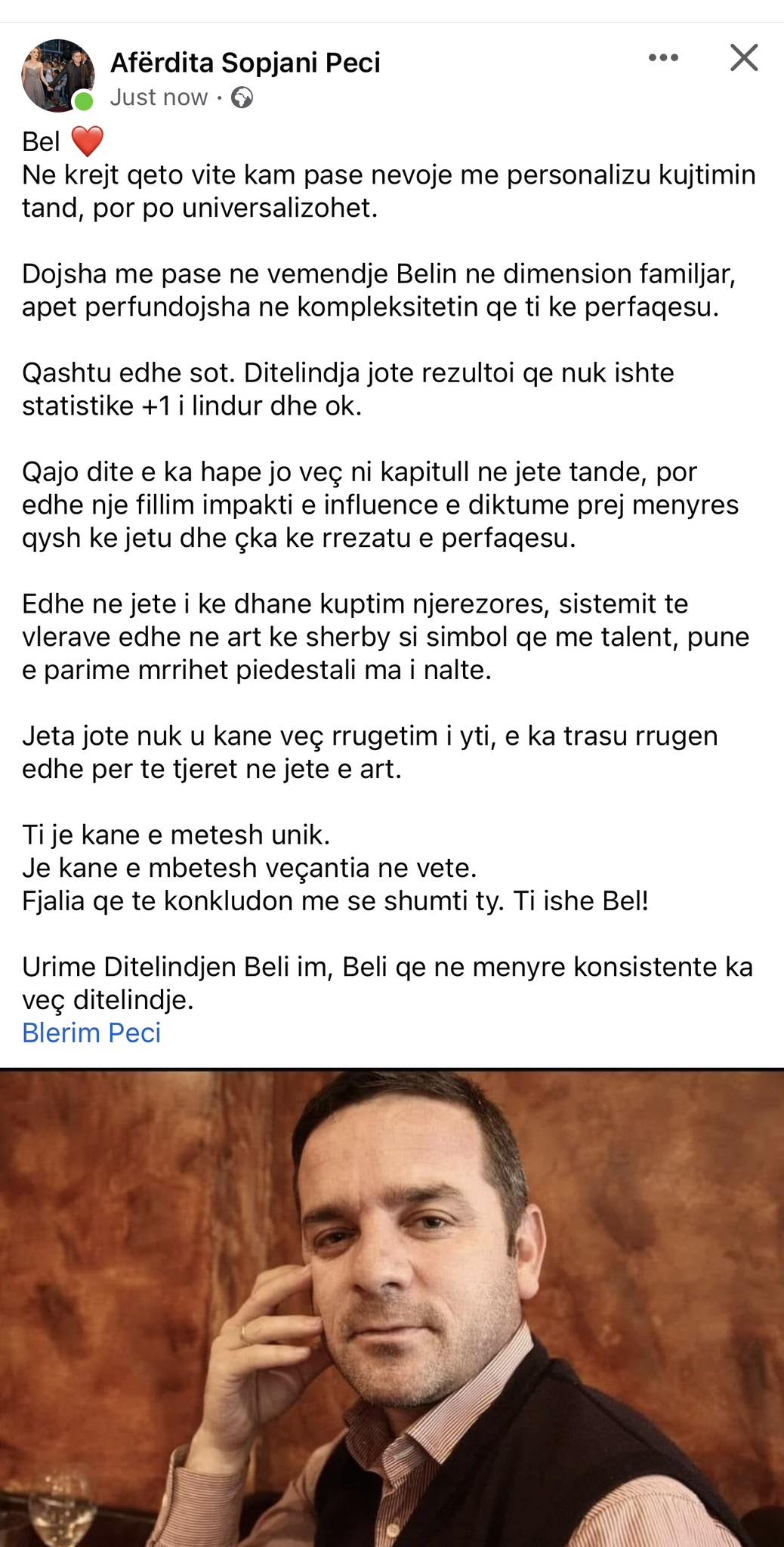Open the three-dot post options menu

[x=663, y=57]
